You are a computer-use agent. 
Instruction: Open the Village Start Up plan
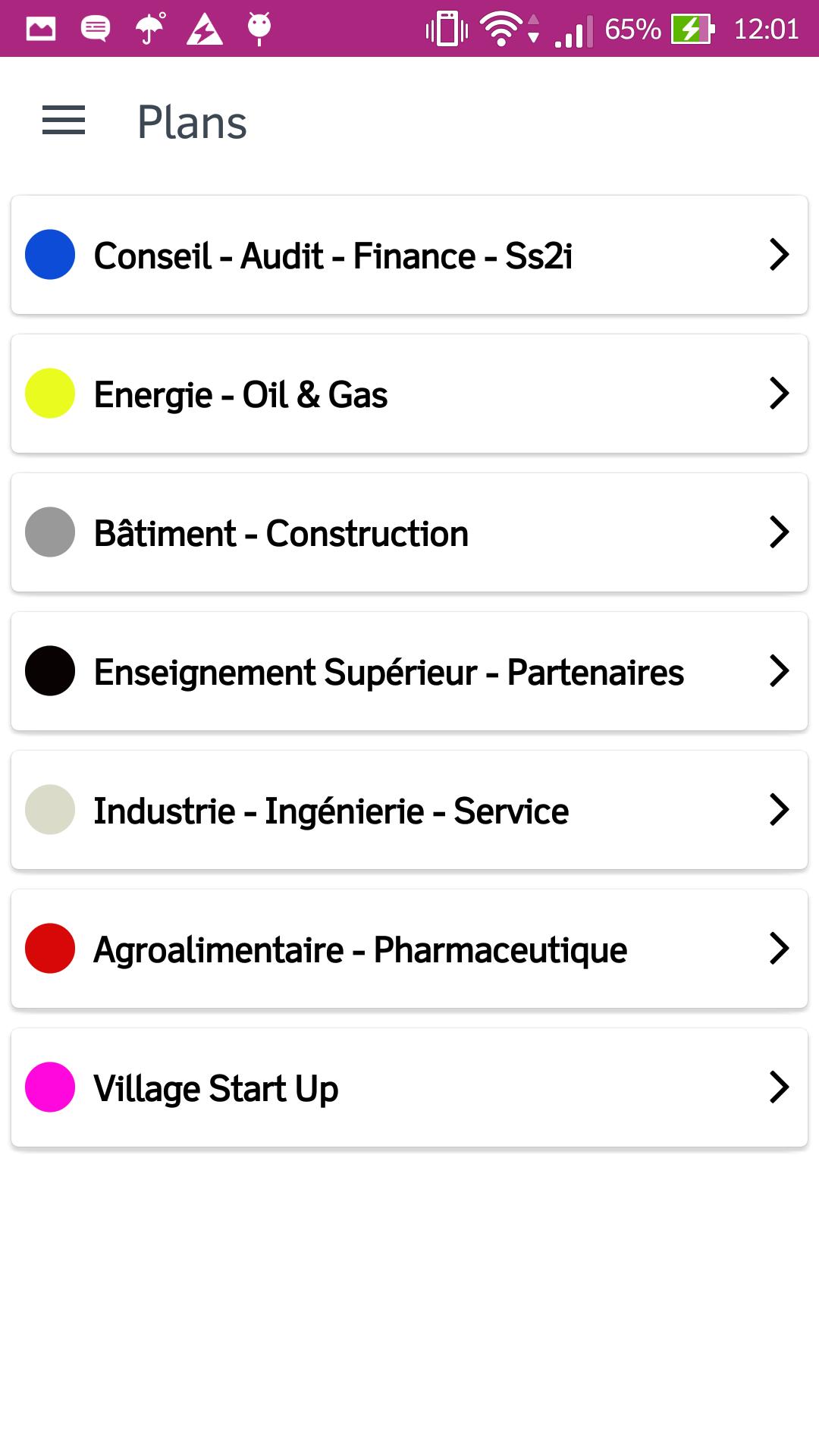pyautogui.click(x=409, y=1087)
